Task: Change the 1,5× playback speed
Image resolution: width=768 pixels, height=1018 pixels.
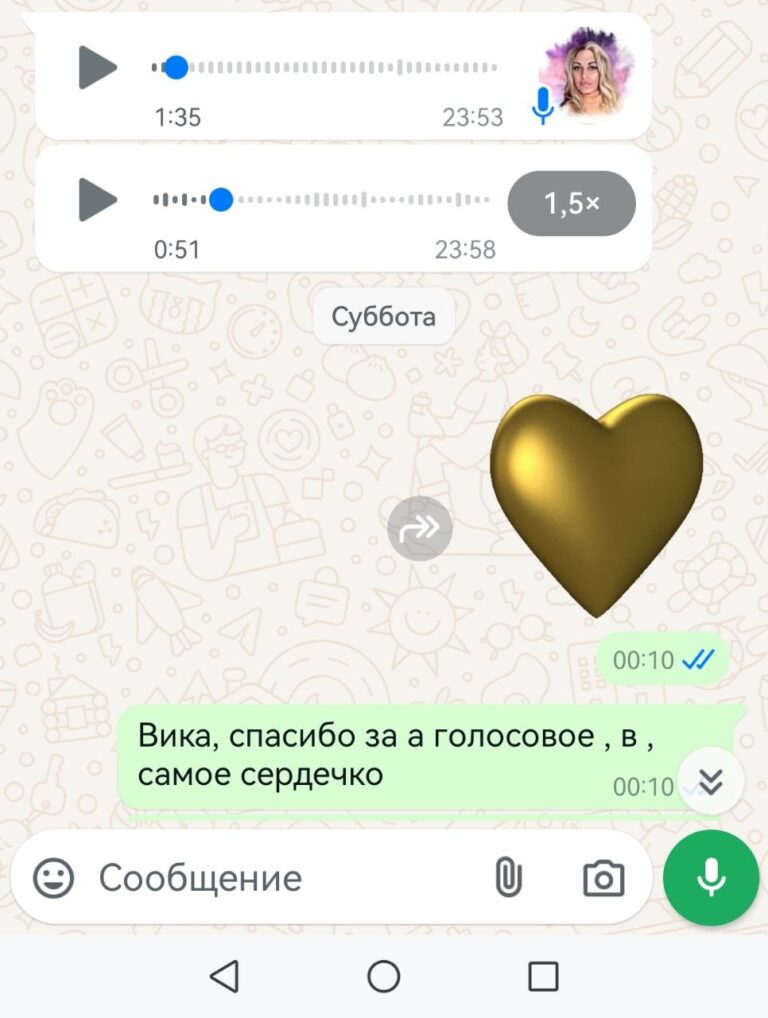Action: (x=571, y=204)
